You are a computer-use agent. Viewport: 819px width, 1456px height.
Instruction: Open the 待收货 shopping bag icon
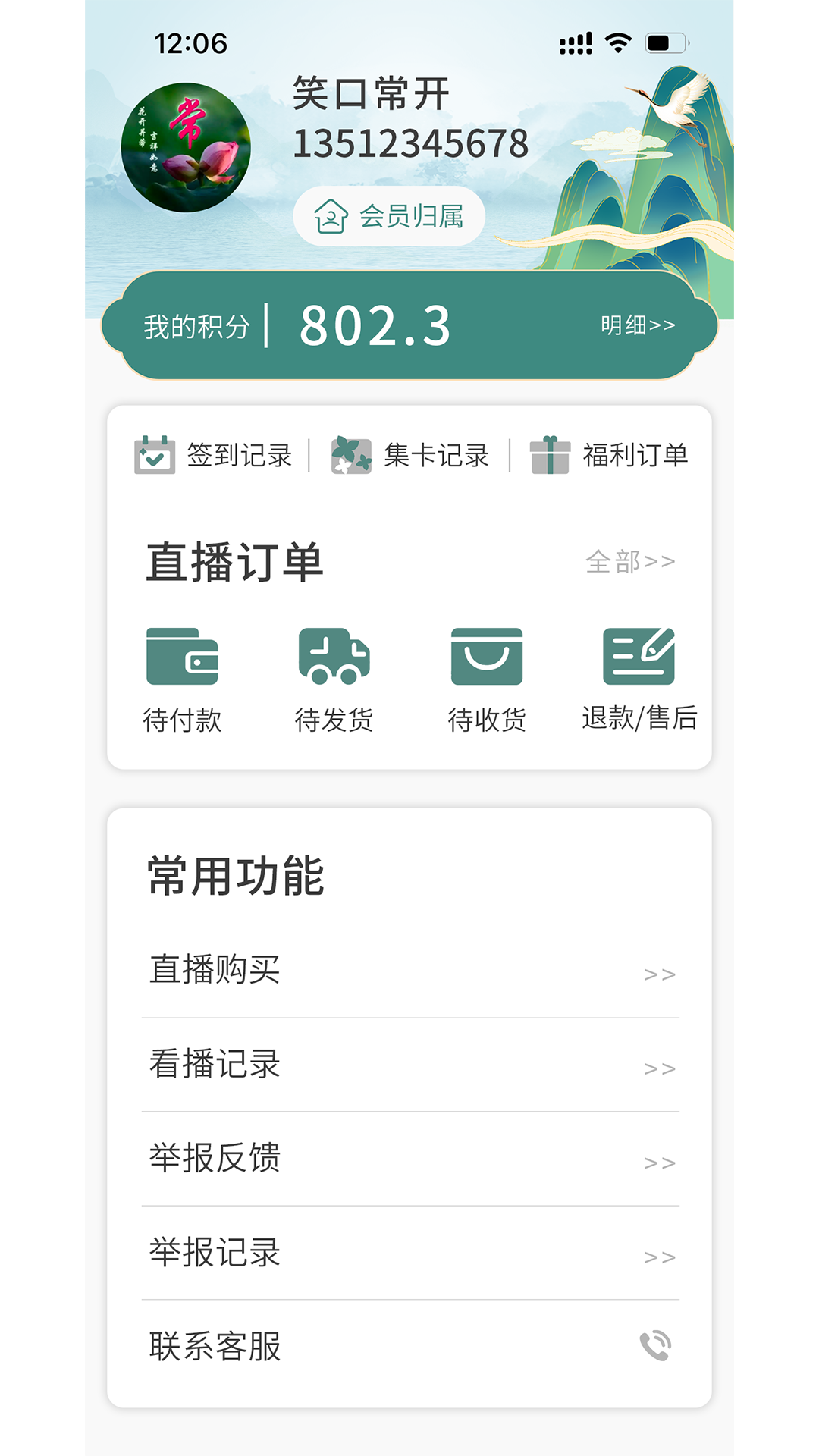[486, 657]
